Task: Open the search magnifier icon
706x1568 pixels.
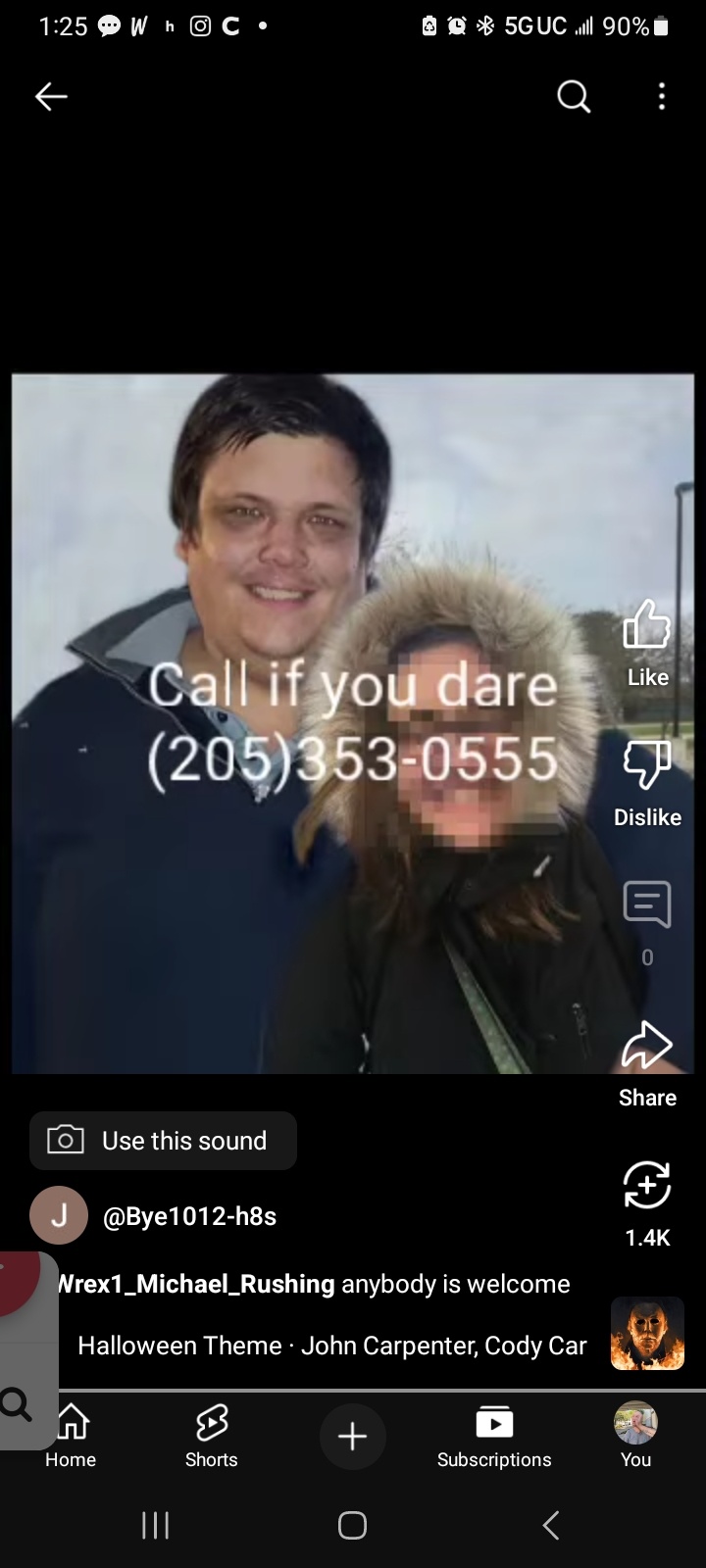Action: (x=574, y=96)
